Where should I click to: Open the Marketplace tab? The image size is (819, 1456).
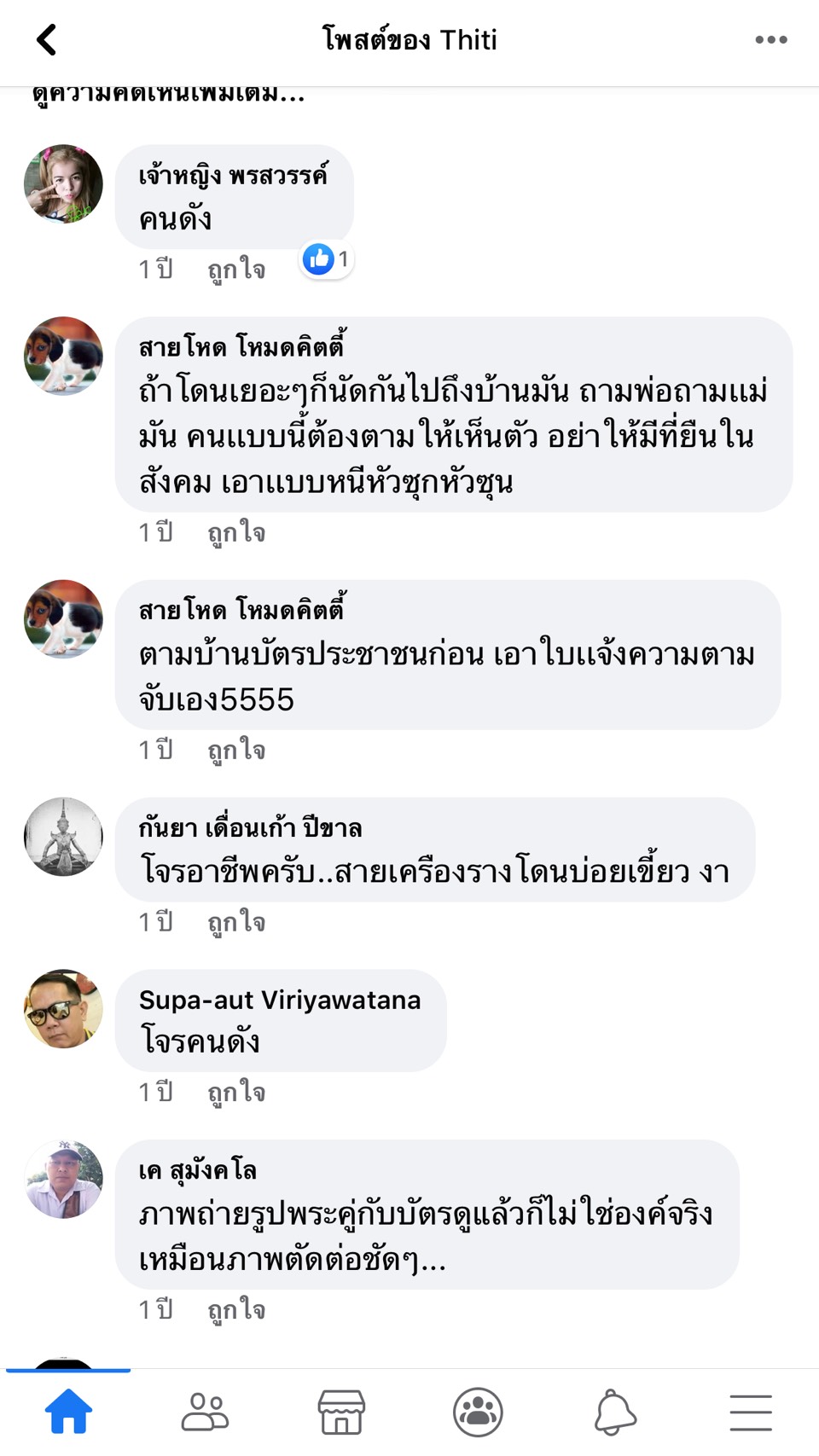341,1412
